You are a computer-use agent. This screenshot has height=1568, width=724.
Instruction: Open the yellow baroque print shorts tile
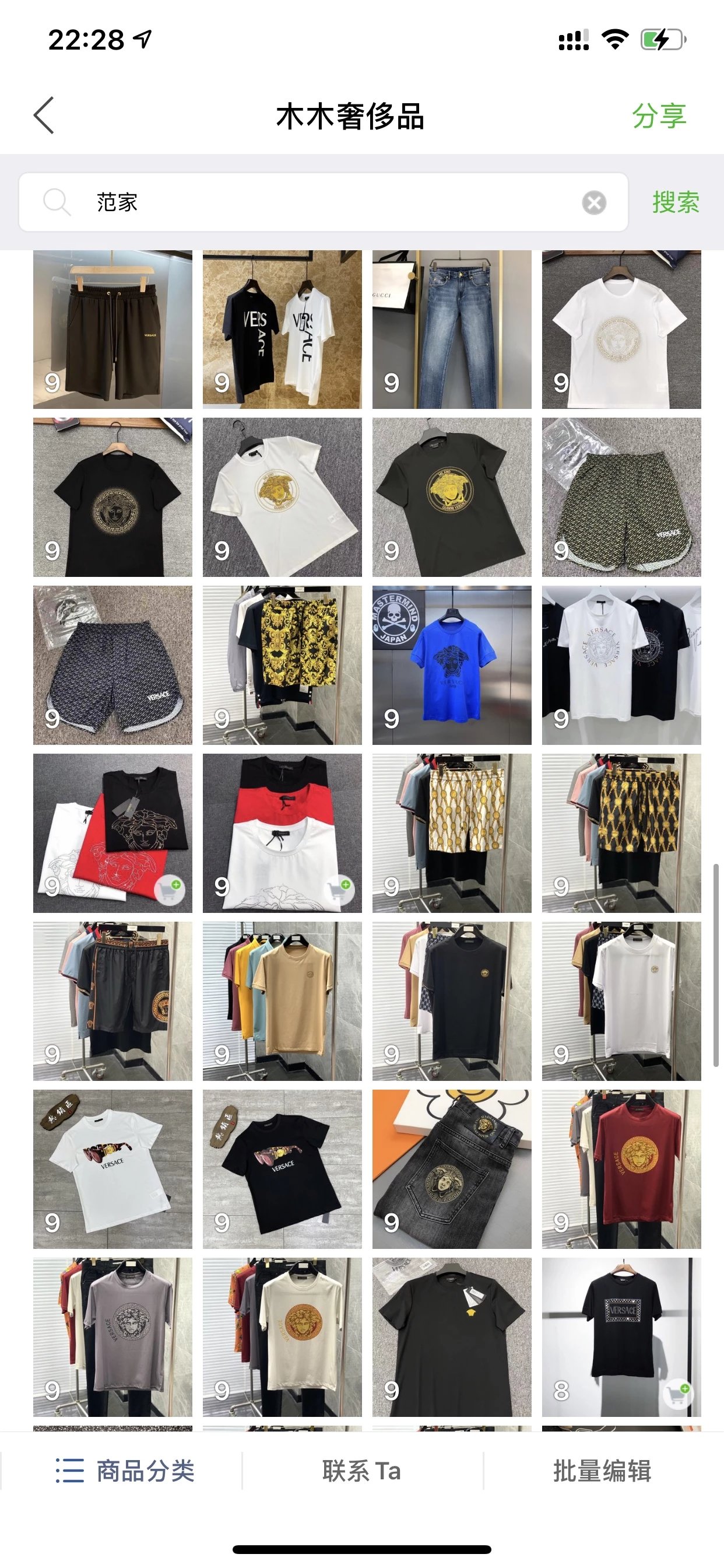282,666
